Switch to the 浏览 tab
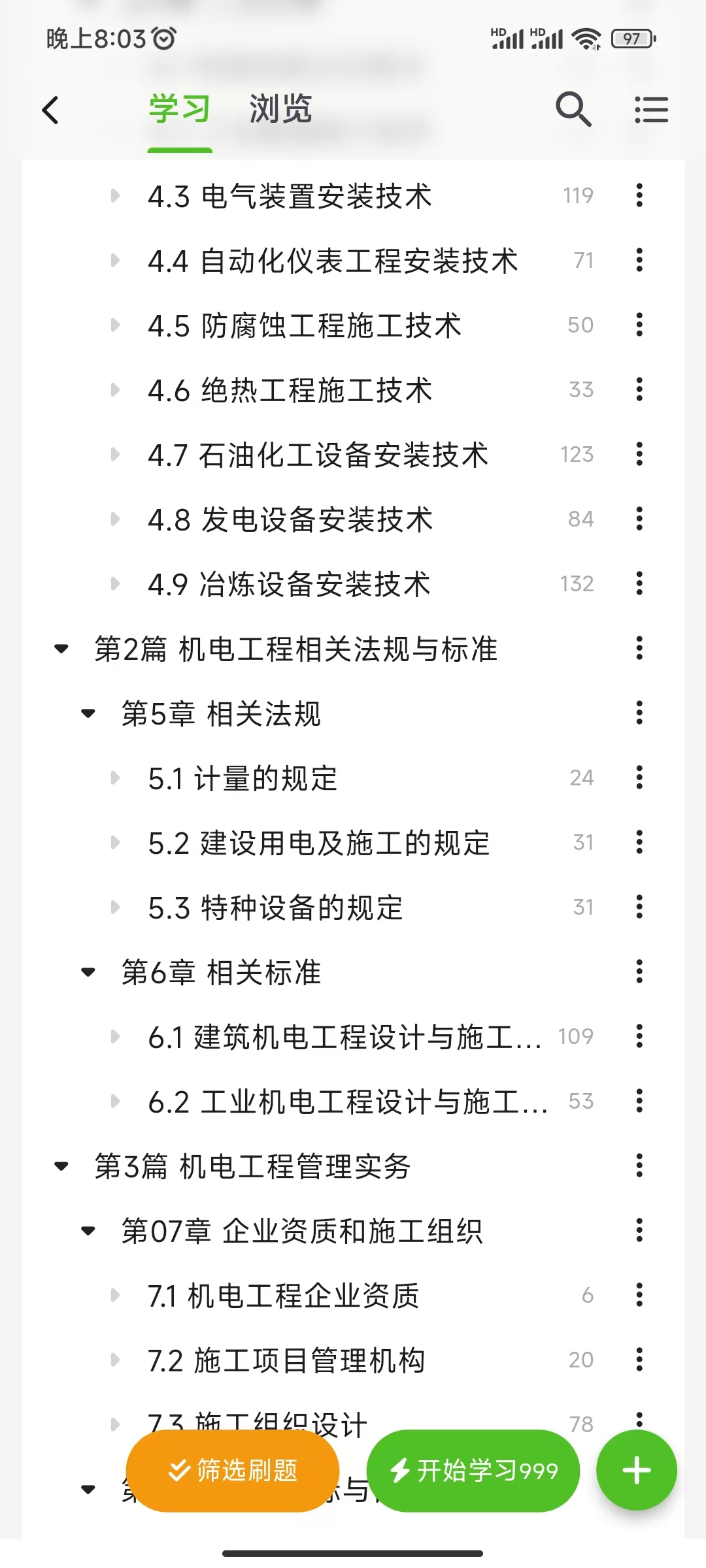706x1568 pixels. pos(280,108)
